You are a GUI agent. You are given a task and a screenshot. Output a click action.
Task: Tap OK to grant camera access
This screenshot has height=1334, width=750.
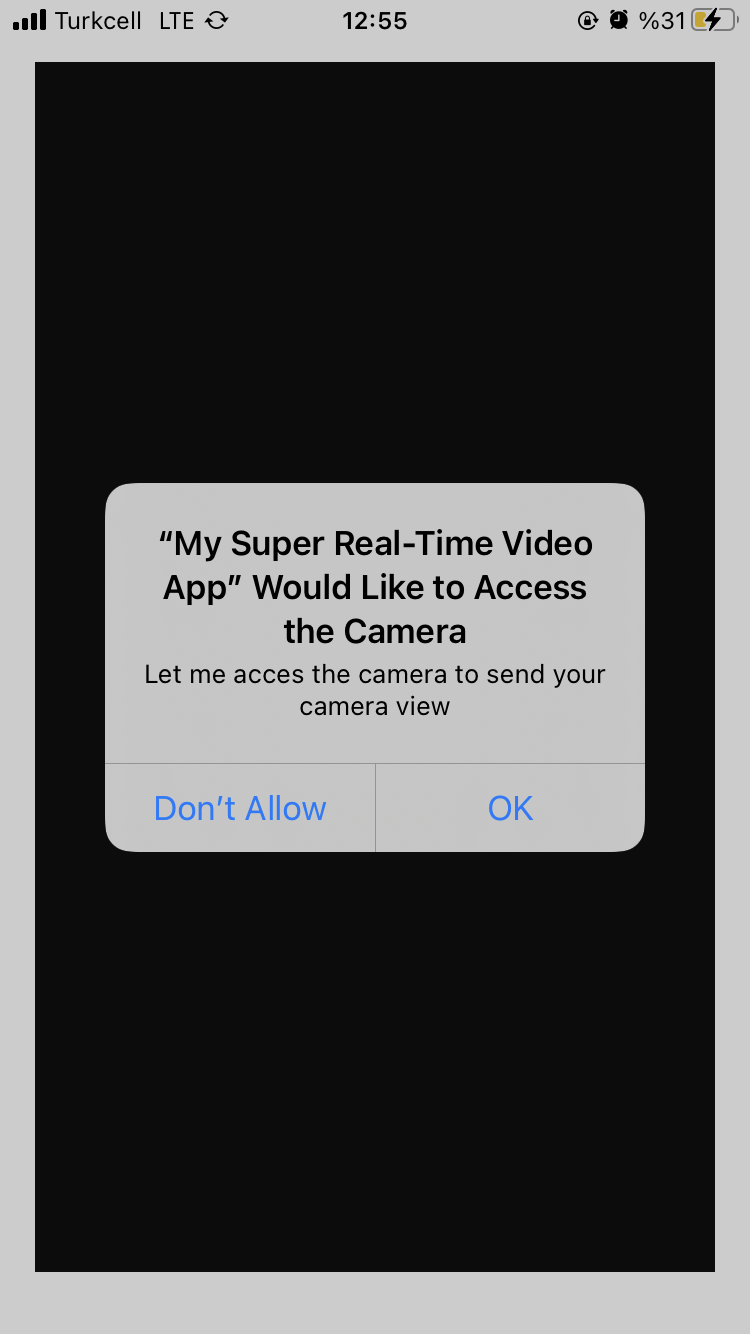click(510, 808)
